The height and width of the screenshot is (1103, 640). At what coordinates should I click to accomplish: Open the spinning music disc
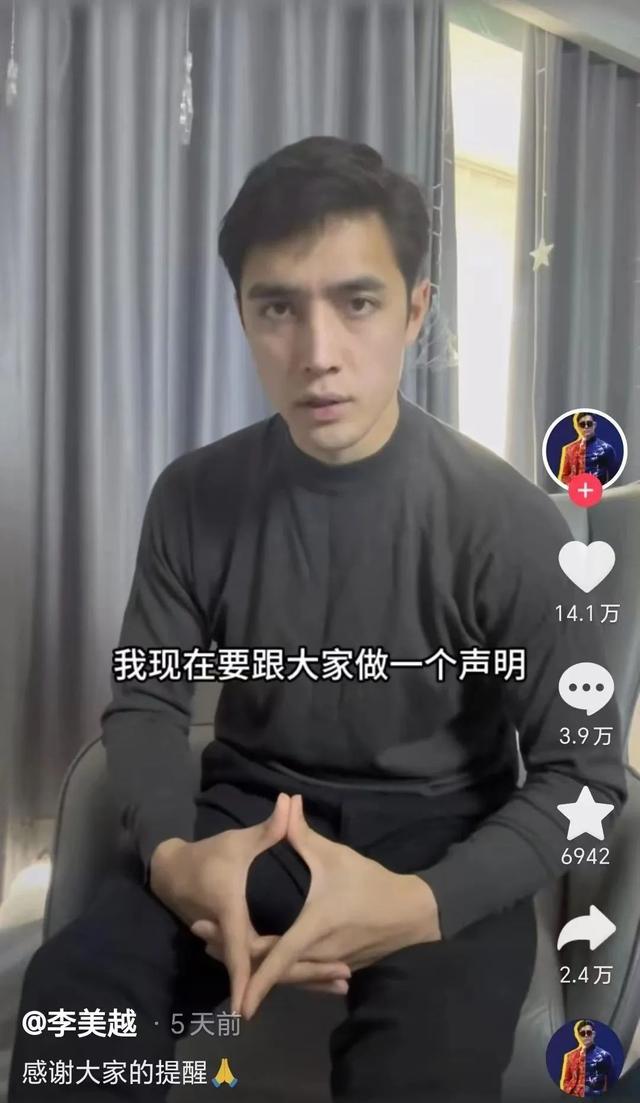click(585, 1058)
